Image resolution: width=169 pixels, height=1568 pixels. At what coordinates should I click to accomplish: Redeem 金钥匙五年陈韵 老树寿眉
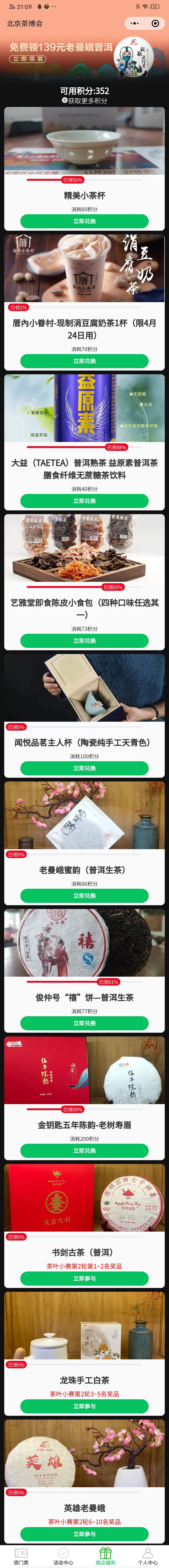coord(84,1150)
